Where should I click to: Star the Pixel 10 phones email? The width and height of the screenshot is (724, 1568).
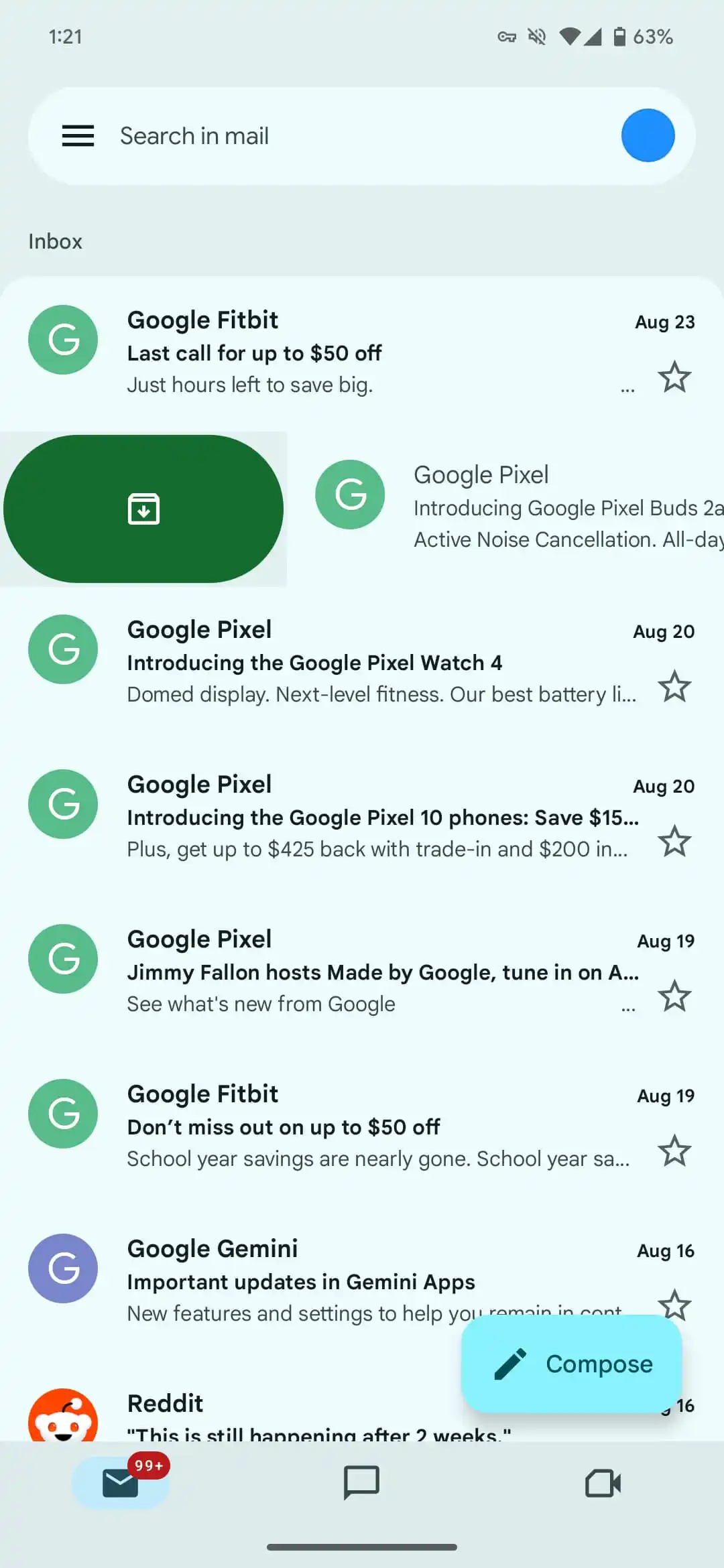[674, 842]
